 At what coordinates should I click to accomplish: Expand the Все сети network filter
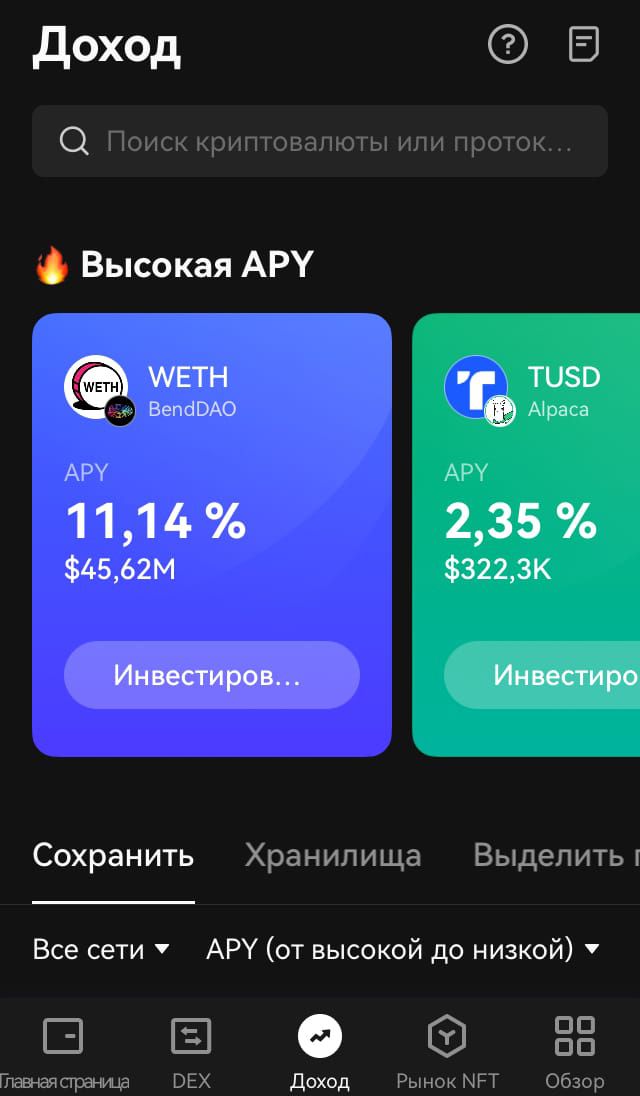pyautogui.click(x=101, y=949)
